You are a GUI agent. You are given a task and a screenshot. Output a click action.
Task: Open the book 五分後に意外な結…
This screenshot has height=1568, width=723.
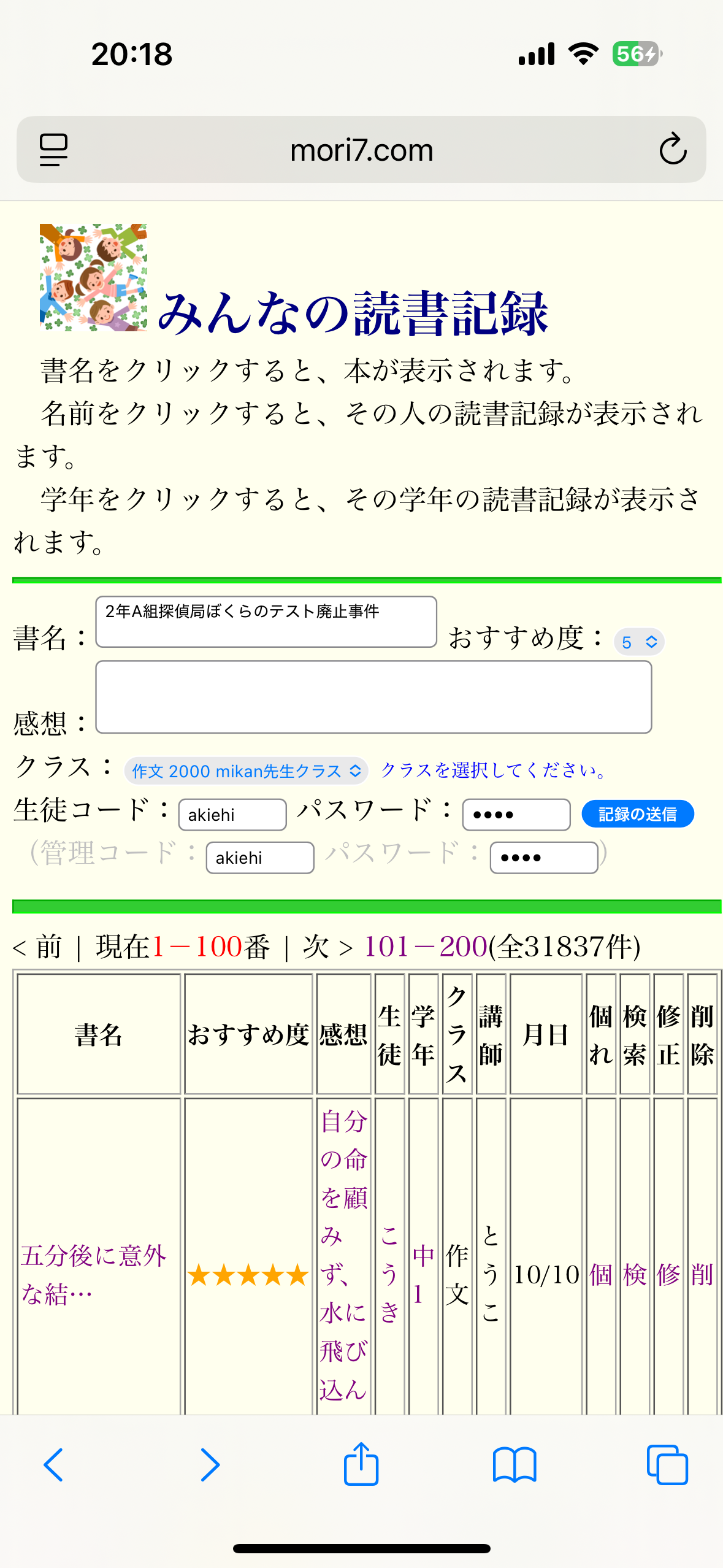point(93,1275)
